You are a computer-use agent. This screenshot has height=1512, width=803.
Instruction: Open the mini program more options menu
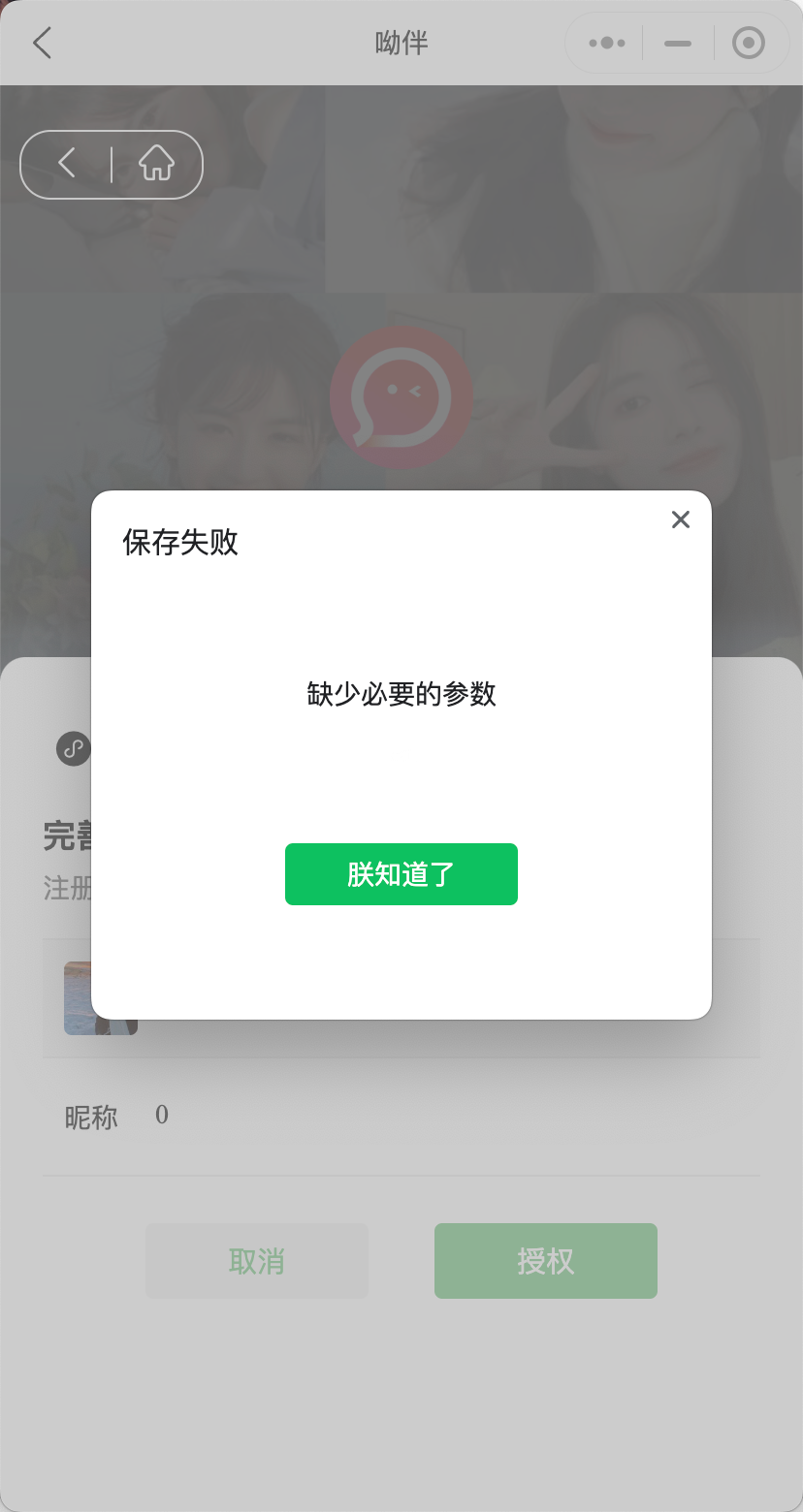pyautogui.click(x=607, y=44)
